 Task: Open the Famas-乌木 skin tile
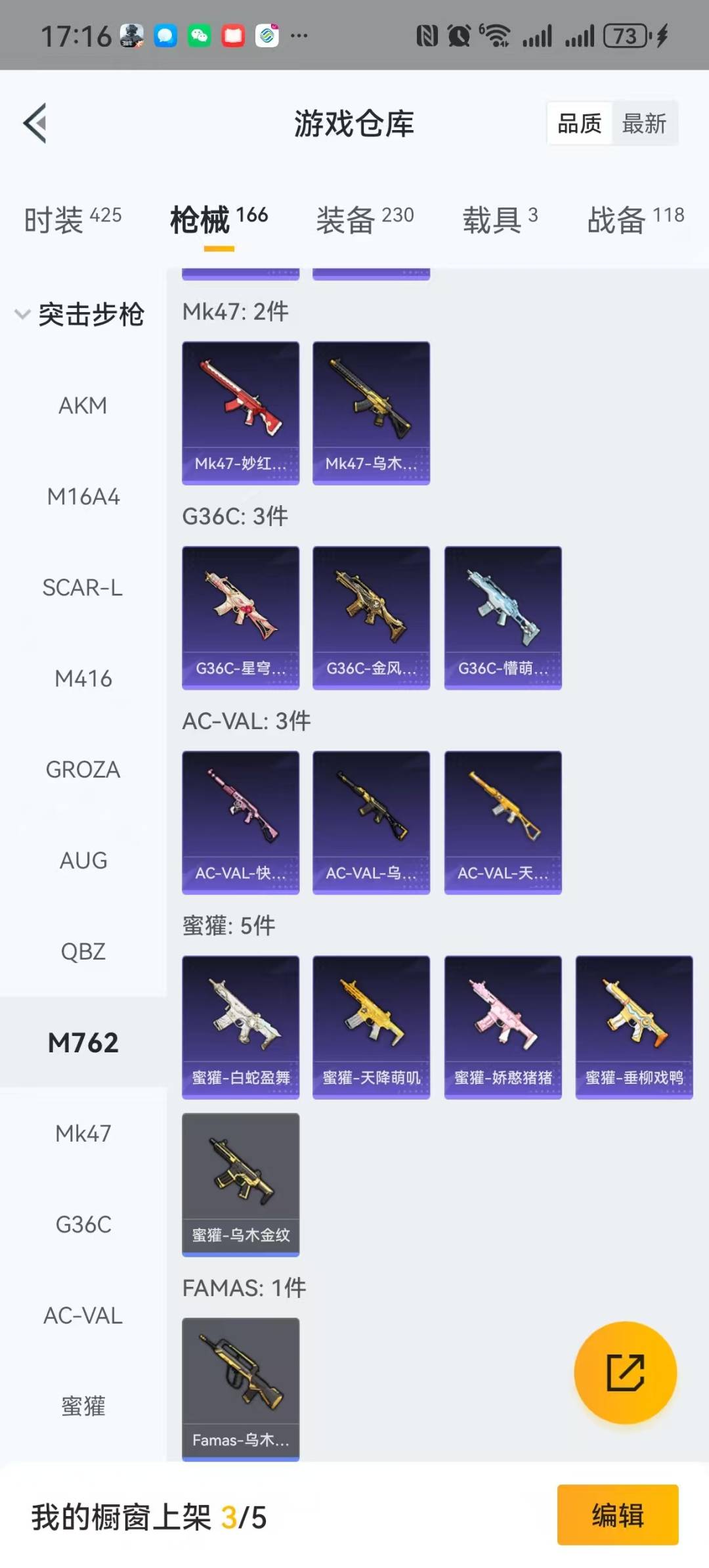[x=241, y=1389]
